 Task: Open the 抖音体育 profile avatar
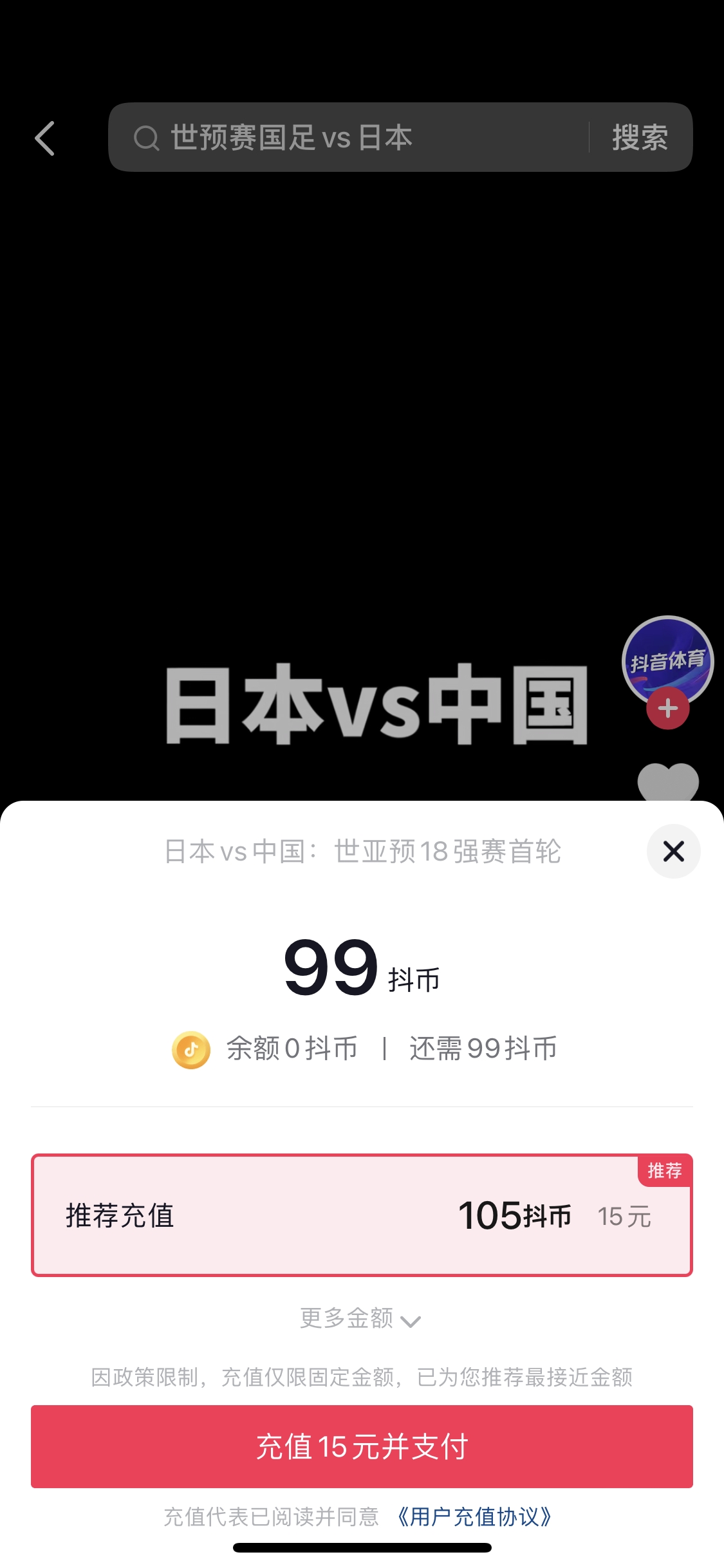click(x=667, y=658)
